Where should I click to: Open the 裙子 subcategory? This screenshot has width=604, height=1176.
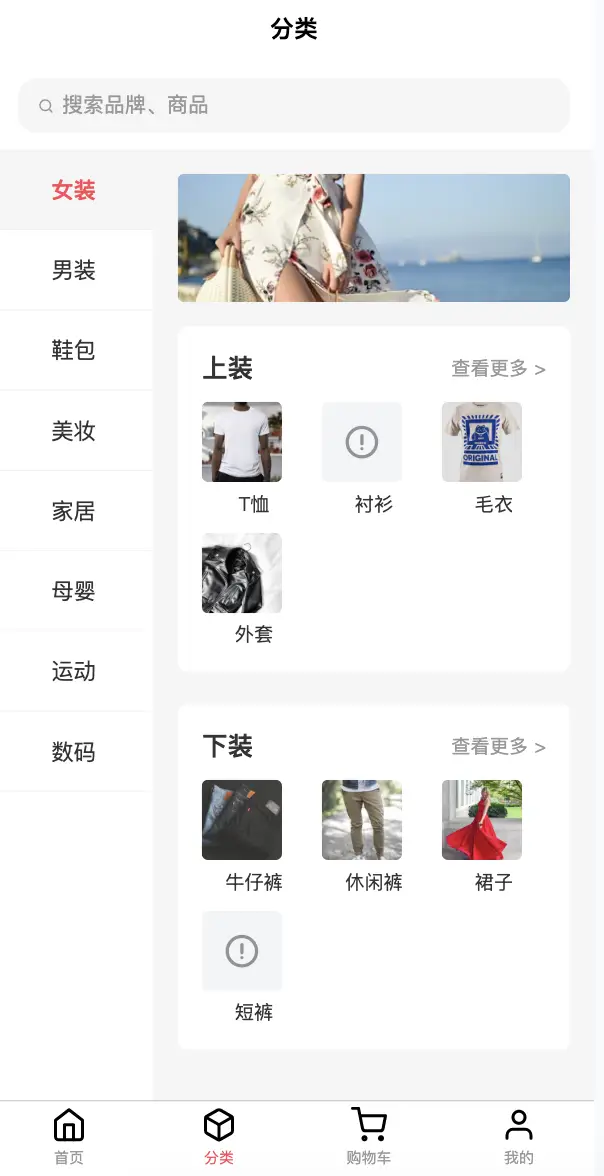[482, 821]
